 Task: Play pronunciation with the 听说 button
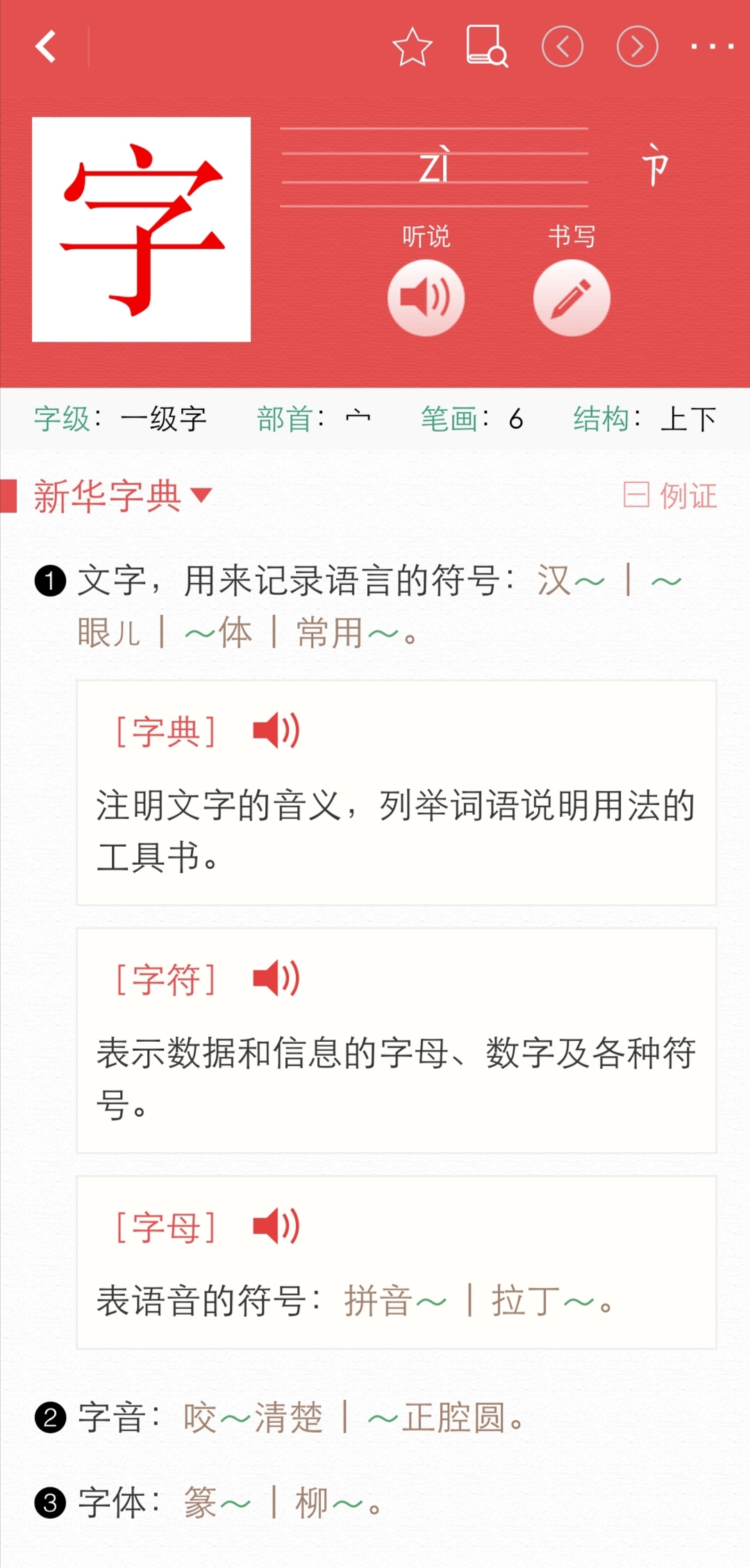click(x=426, y=298)
